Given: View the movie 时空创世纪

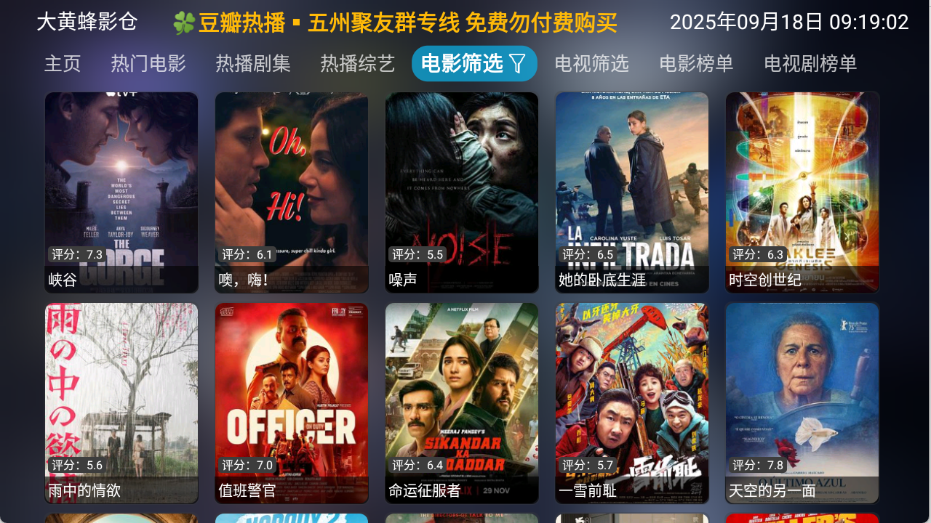Looking at the screenshot, I should pos(802,192).
